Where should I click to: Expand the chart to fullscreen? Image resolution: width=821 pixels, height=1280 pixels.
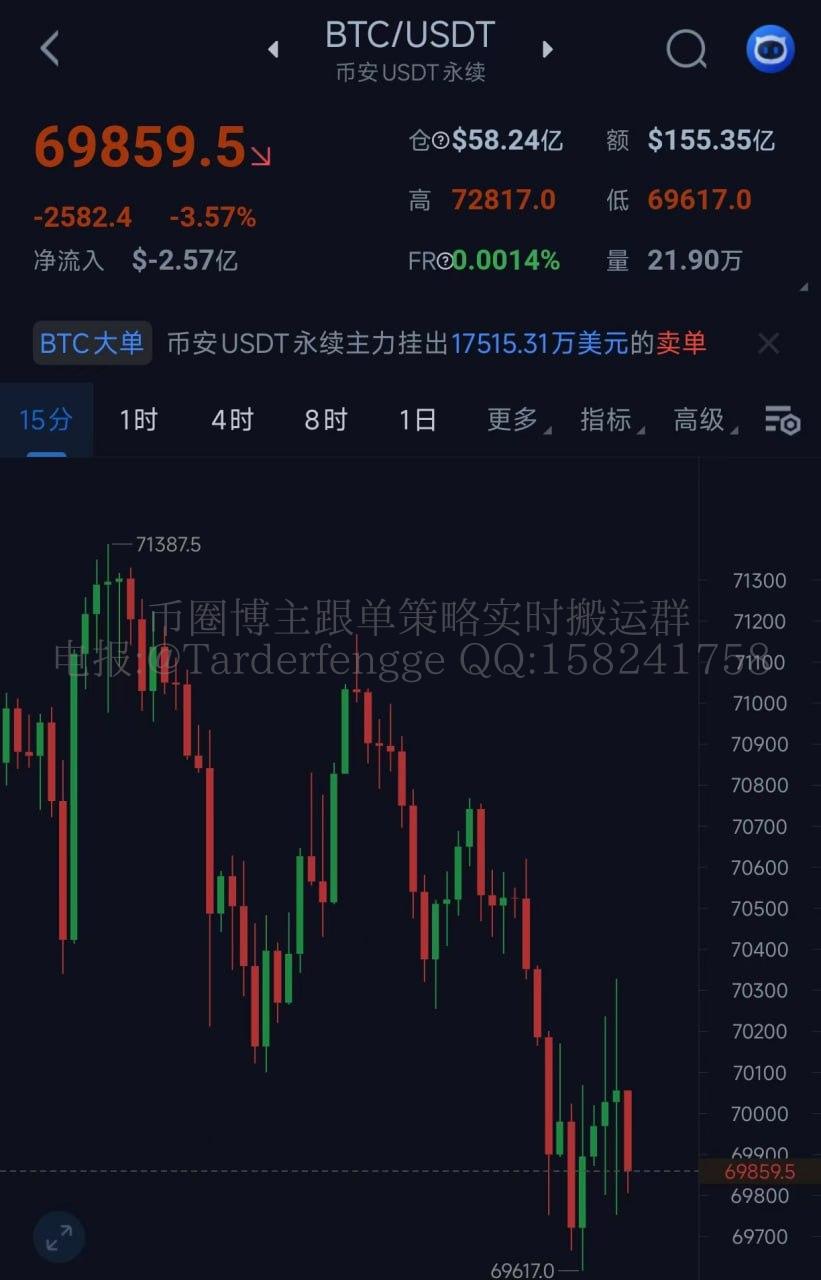pos(59,1237)
